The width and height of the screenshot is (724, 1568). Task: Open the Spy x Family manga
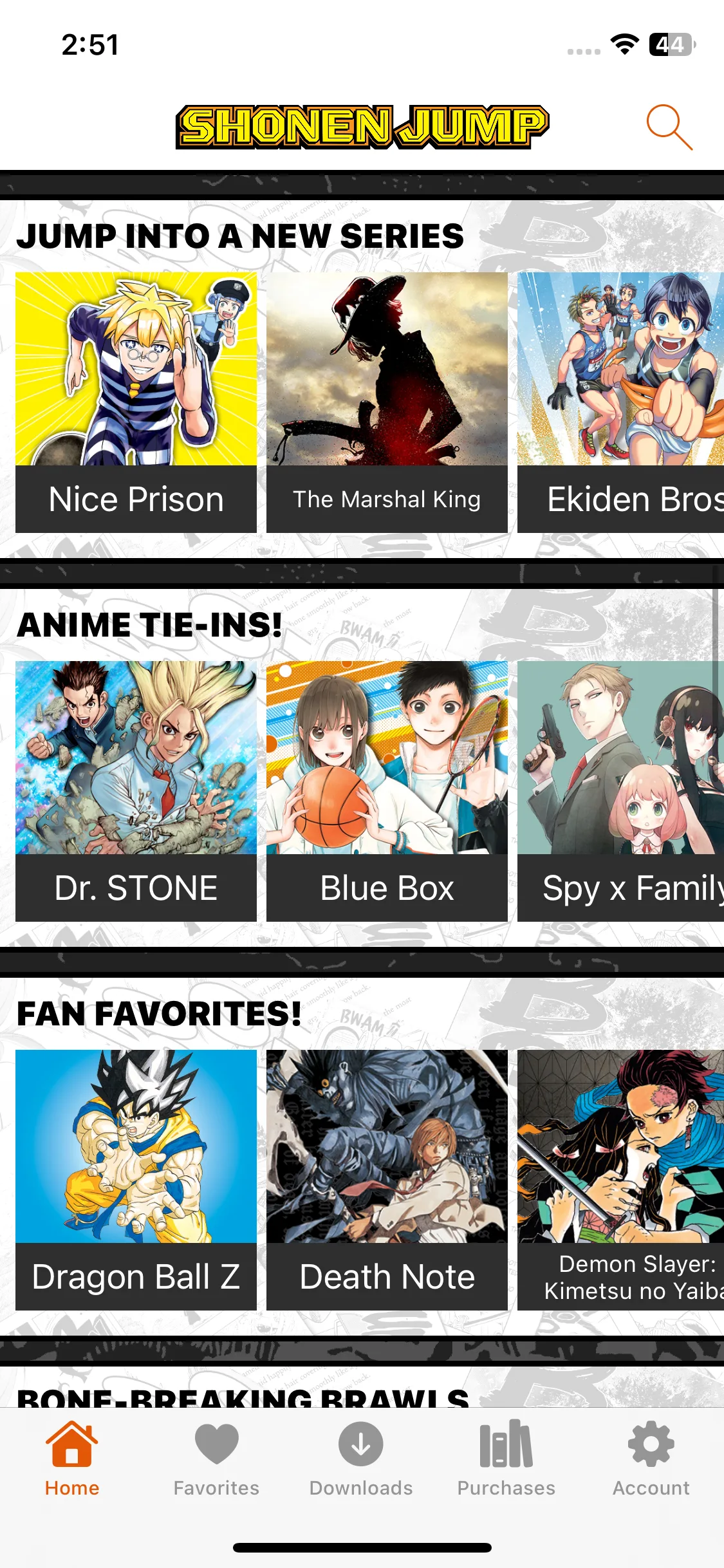620,790
